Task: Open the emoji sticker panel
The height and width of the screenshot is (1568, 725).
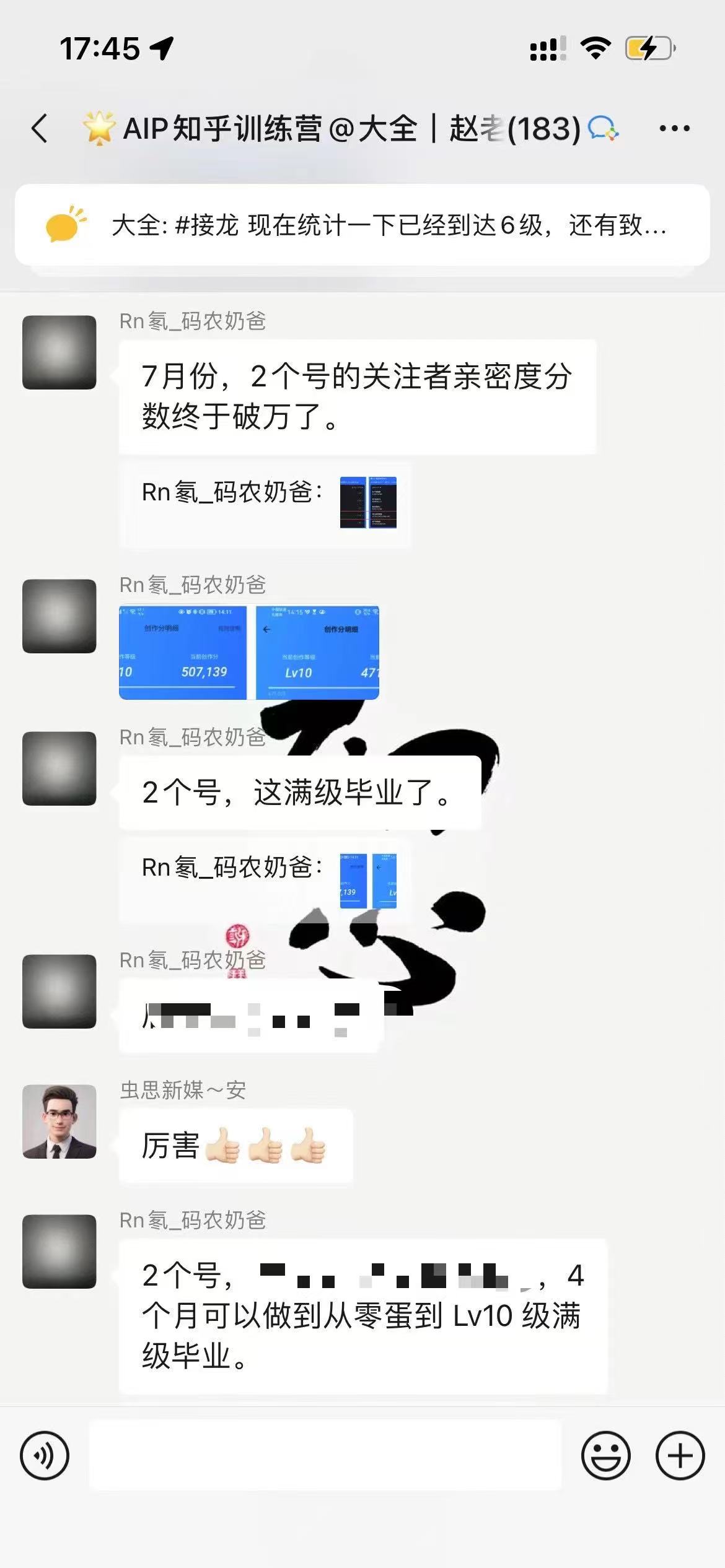Action: [x=605, y=1455]
